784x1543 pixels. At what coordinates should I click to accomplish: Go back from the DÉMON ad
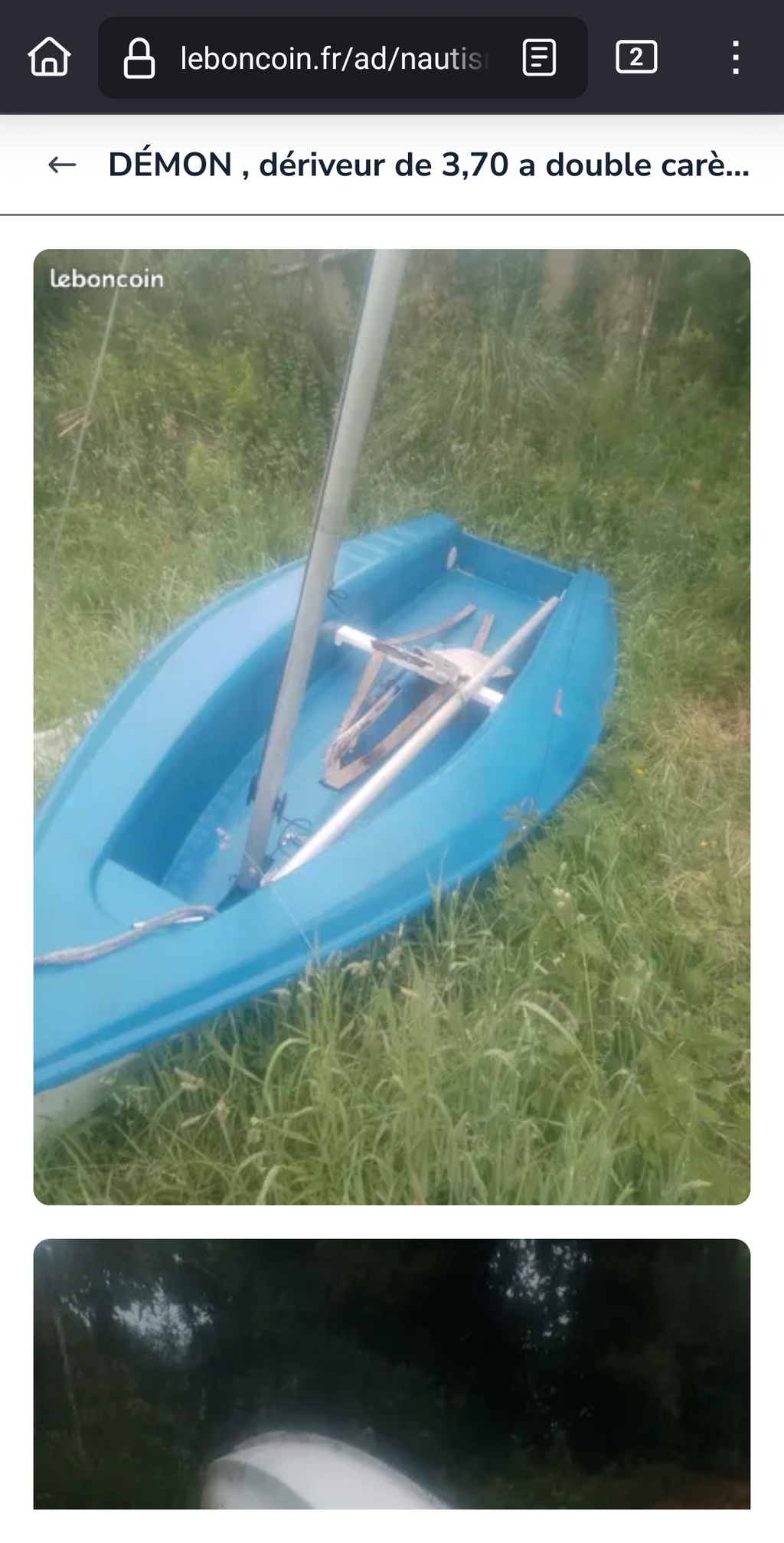(62, 165)
